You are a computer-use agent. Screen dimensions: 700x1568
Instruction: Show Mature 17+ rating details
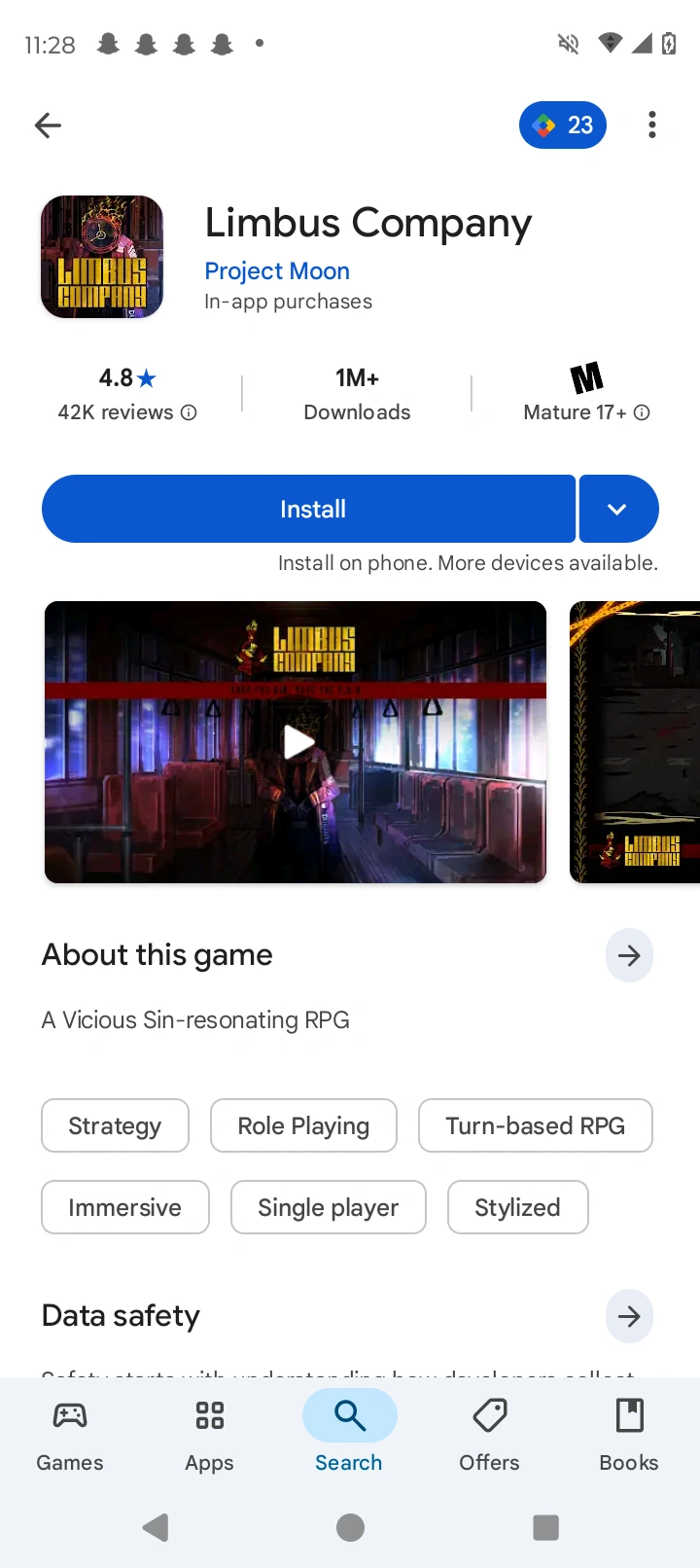[586, 412]
